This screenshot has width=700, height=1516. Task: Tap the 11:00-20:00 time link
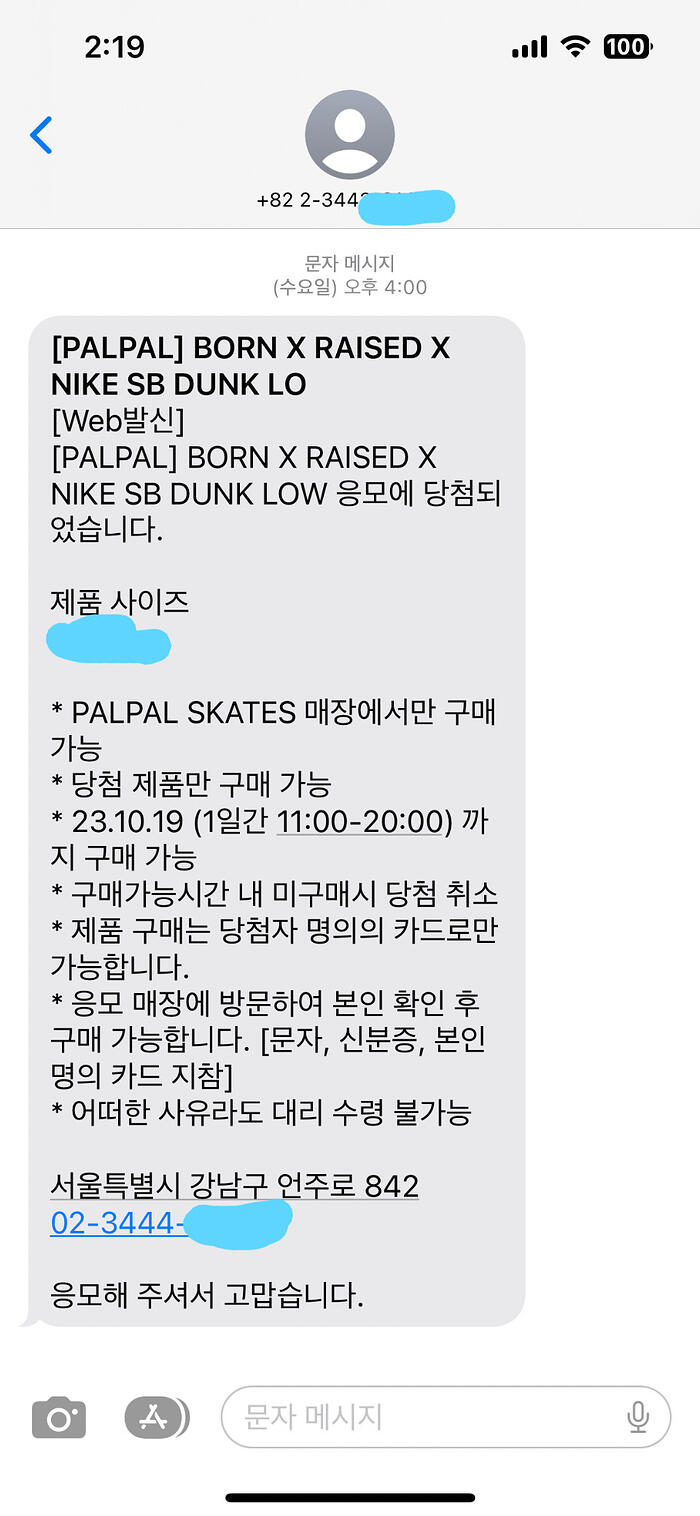click(359, 821)
